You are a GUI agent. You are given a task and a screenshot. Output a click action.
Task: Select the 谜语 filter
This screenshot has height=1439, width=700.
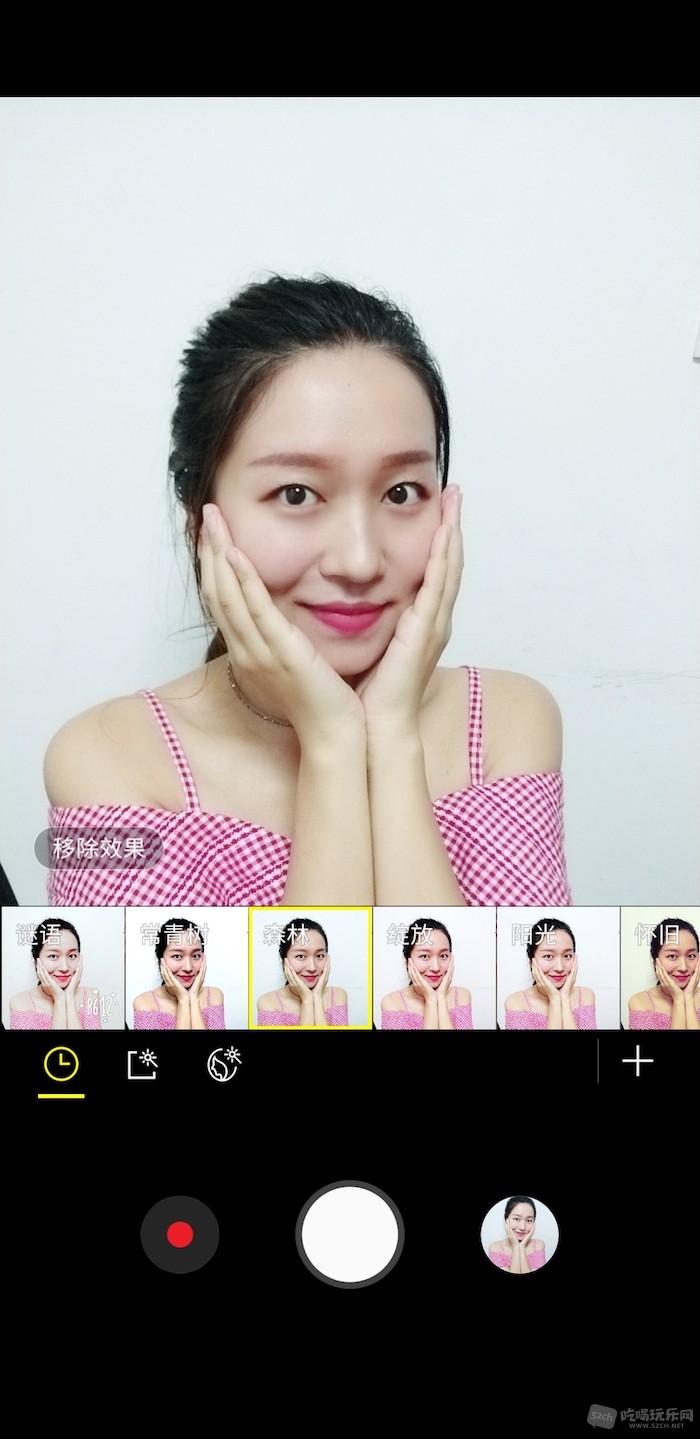[62, 968]
